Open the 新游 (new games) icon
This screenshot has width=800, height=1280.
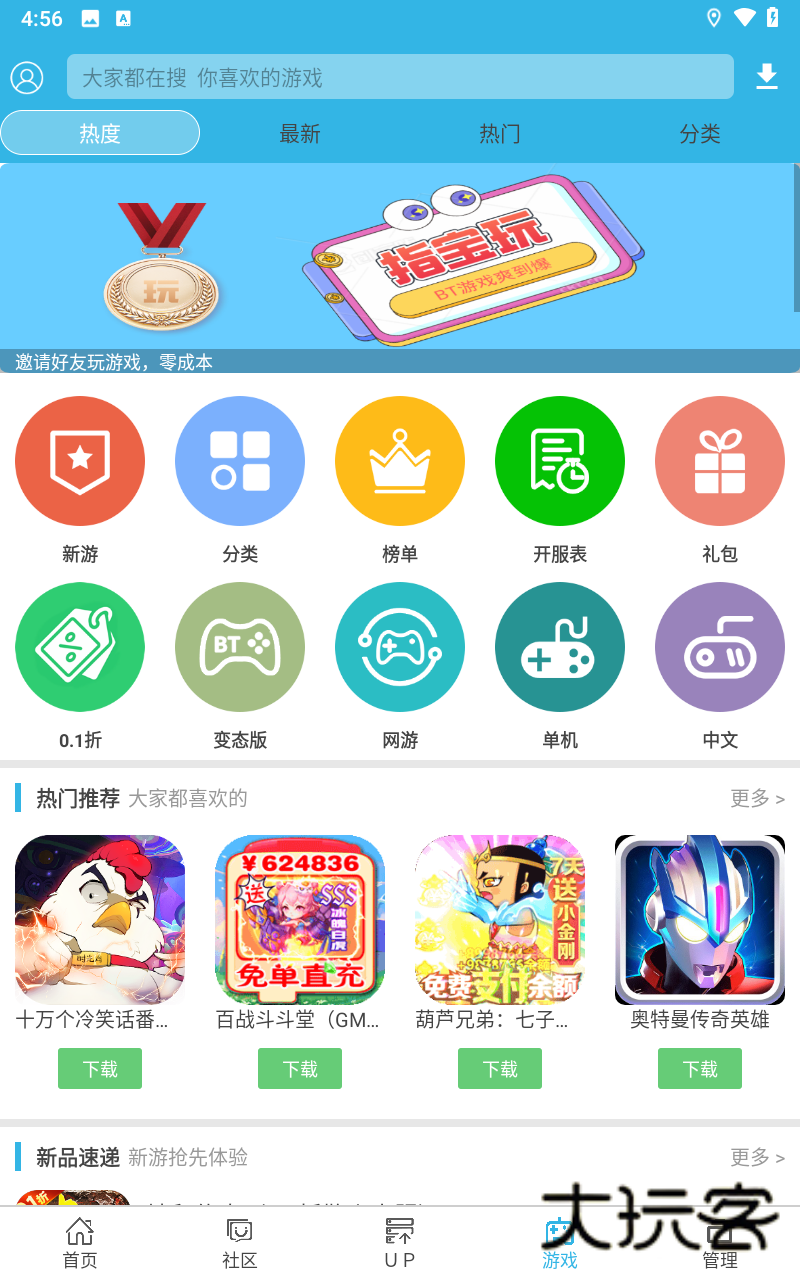(80, 460)
